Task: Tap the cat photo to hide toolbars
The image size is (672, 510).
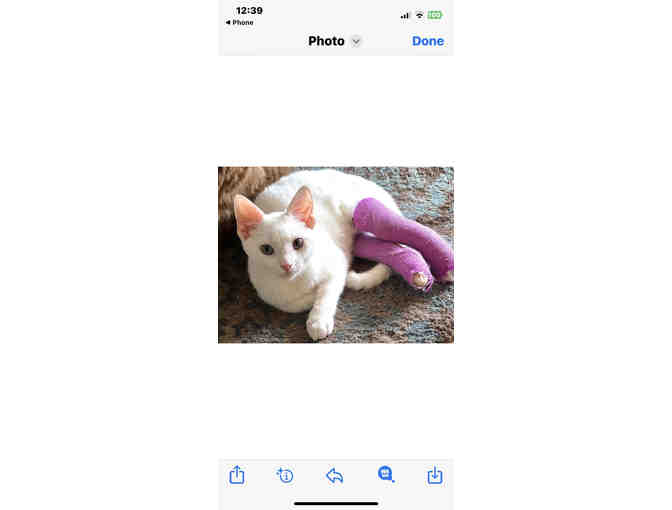Action: click(335, 255)
